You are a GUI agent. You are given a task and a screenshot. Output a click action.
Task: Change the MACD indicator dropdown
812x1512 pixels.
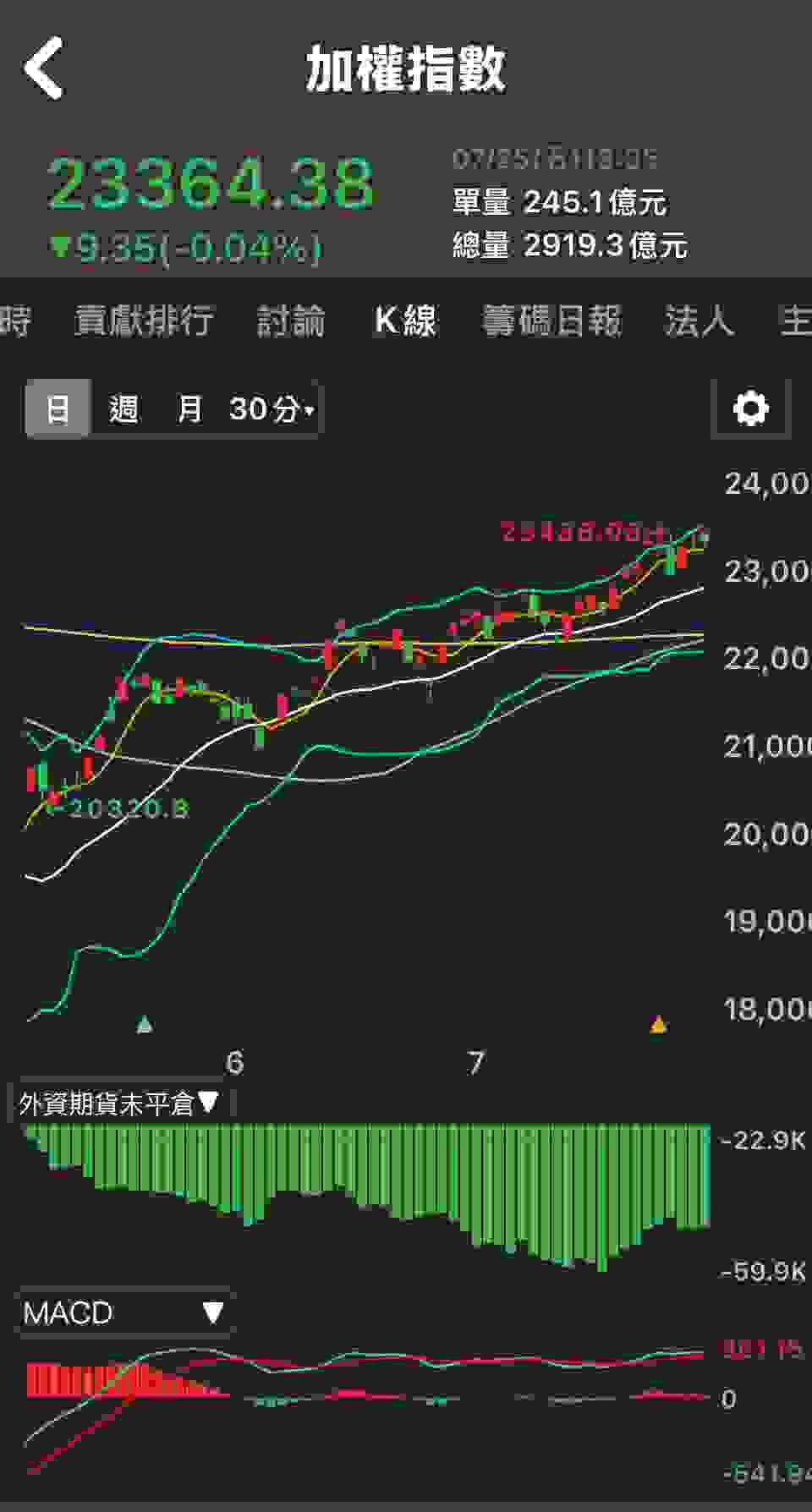pos(123,1312)
